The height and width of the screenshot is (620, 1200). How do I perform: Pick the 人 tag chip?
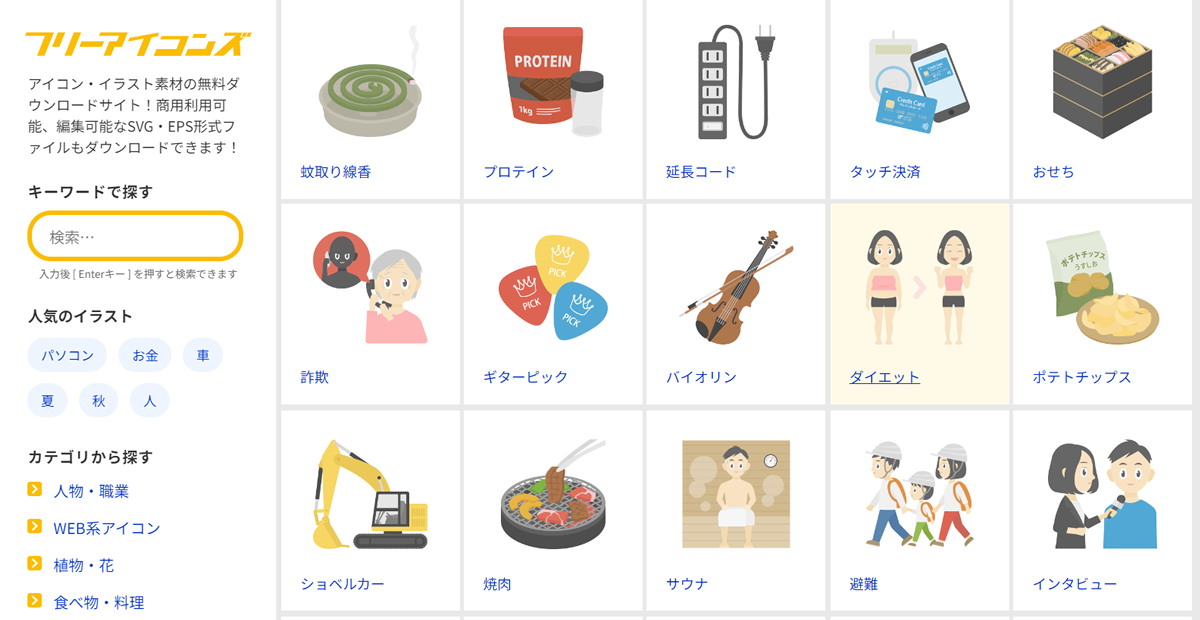point(150,401)
